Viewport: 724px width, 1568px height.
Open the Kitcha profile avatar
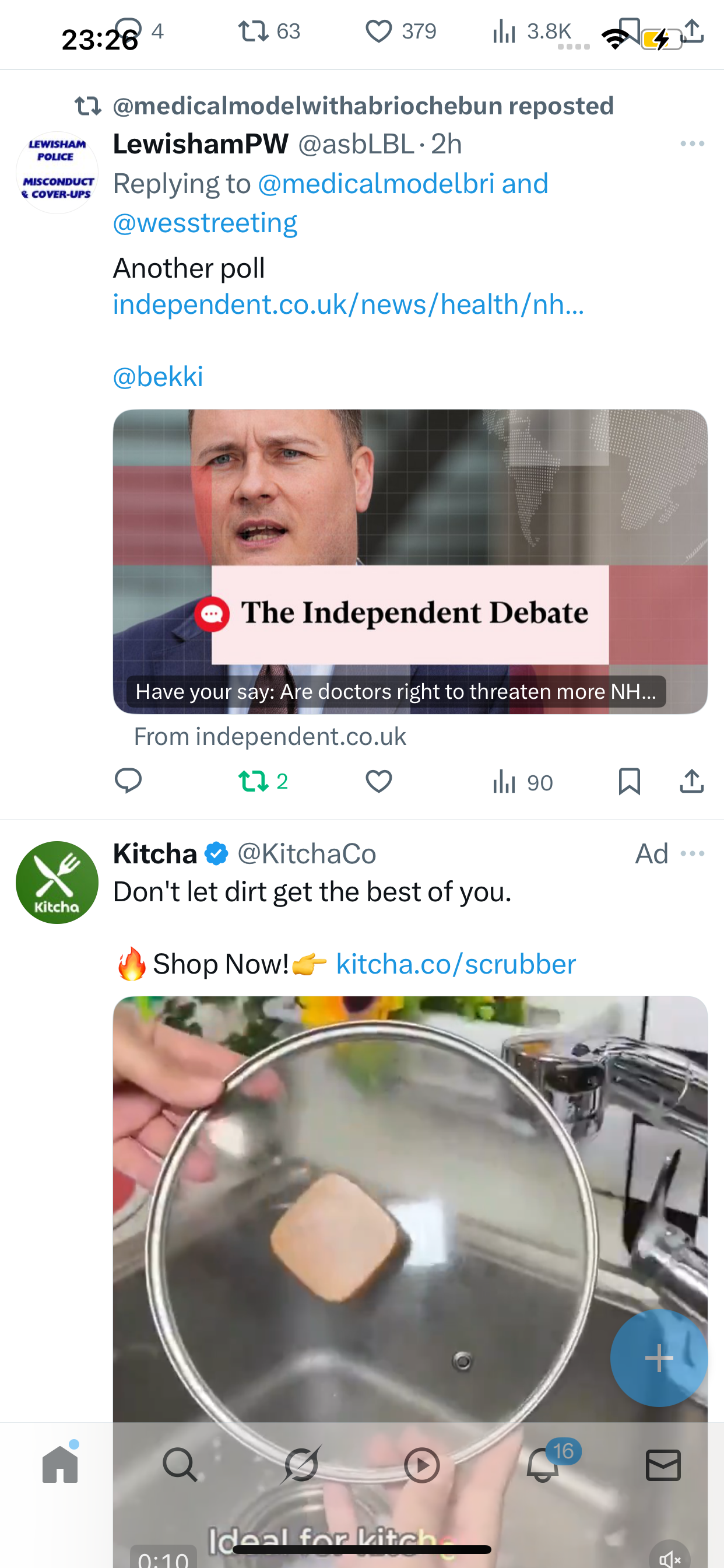click(x=57, y=883)
